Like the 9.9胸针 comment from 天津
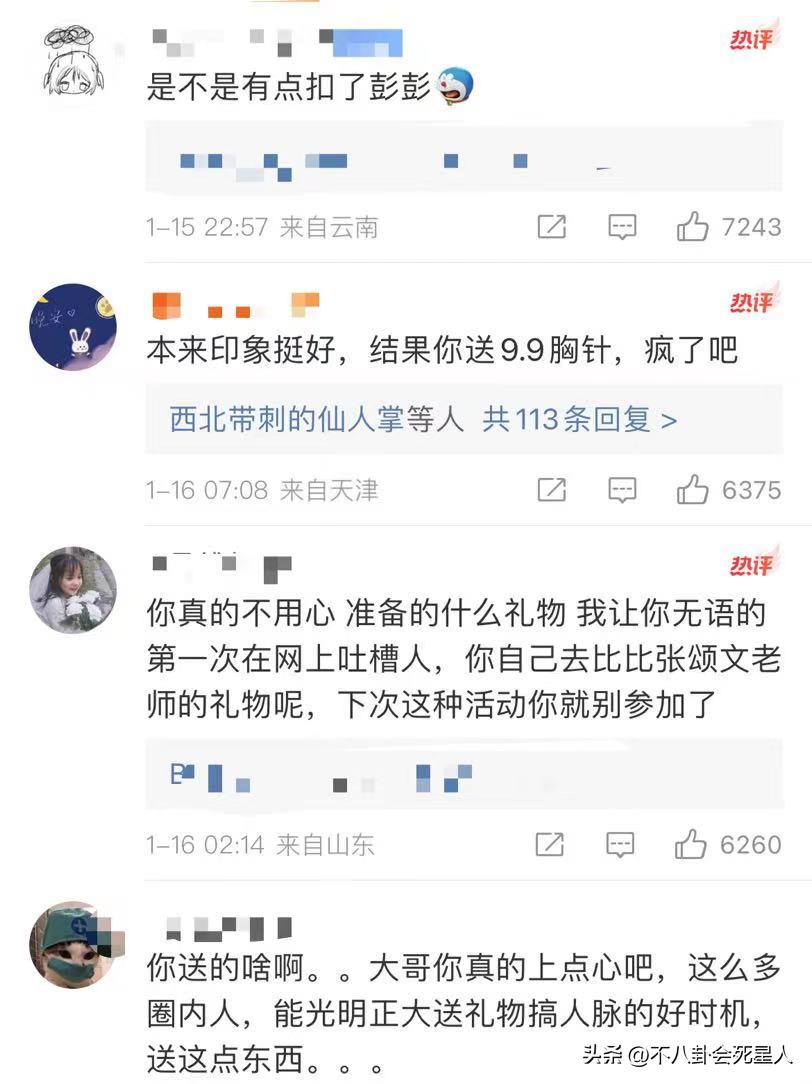This screenshot has width=812, height=1084. tap(692, 490)
